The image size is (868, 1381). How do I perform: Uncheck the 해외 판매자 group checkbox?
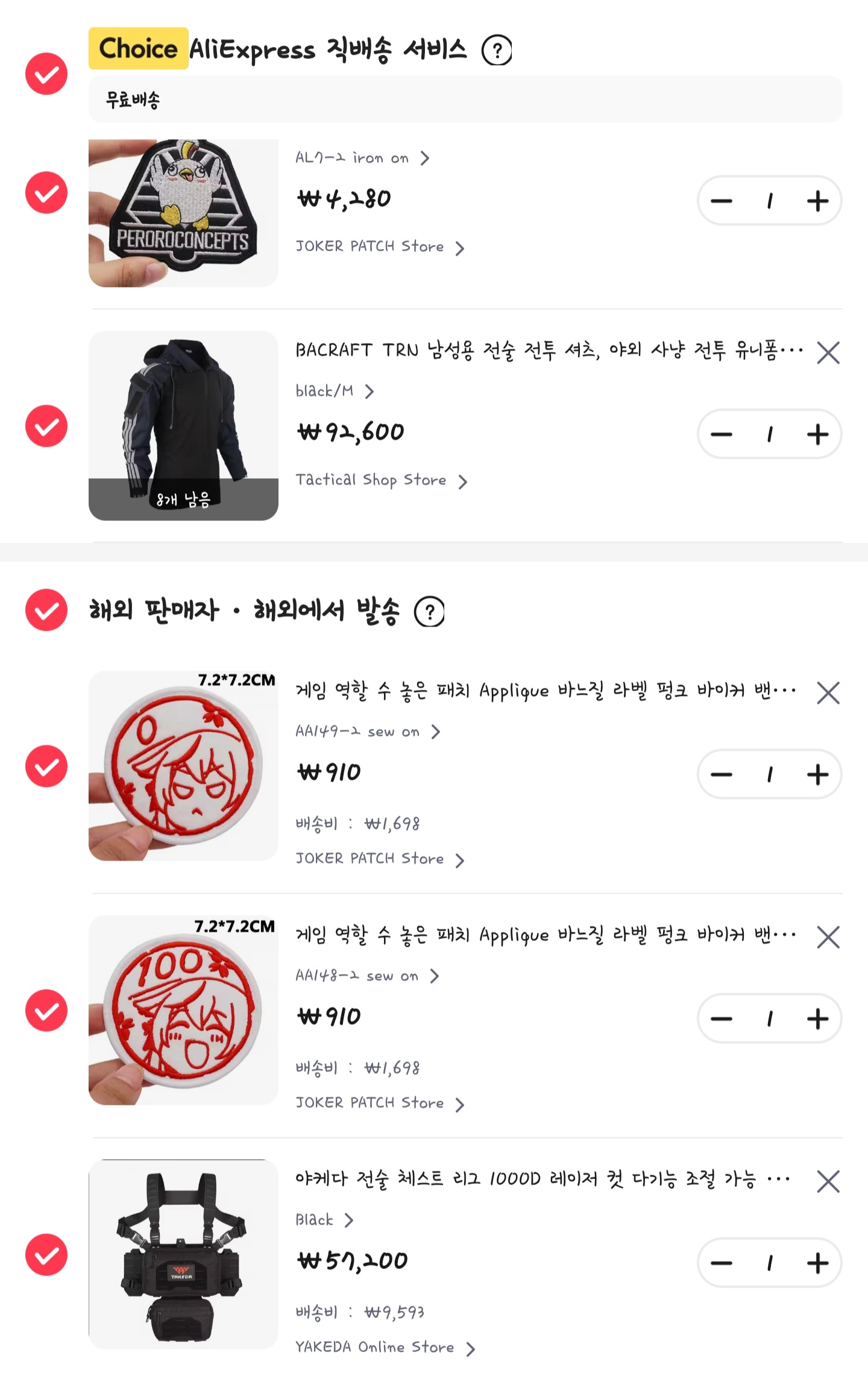[46, 610]
